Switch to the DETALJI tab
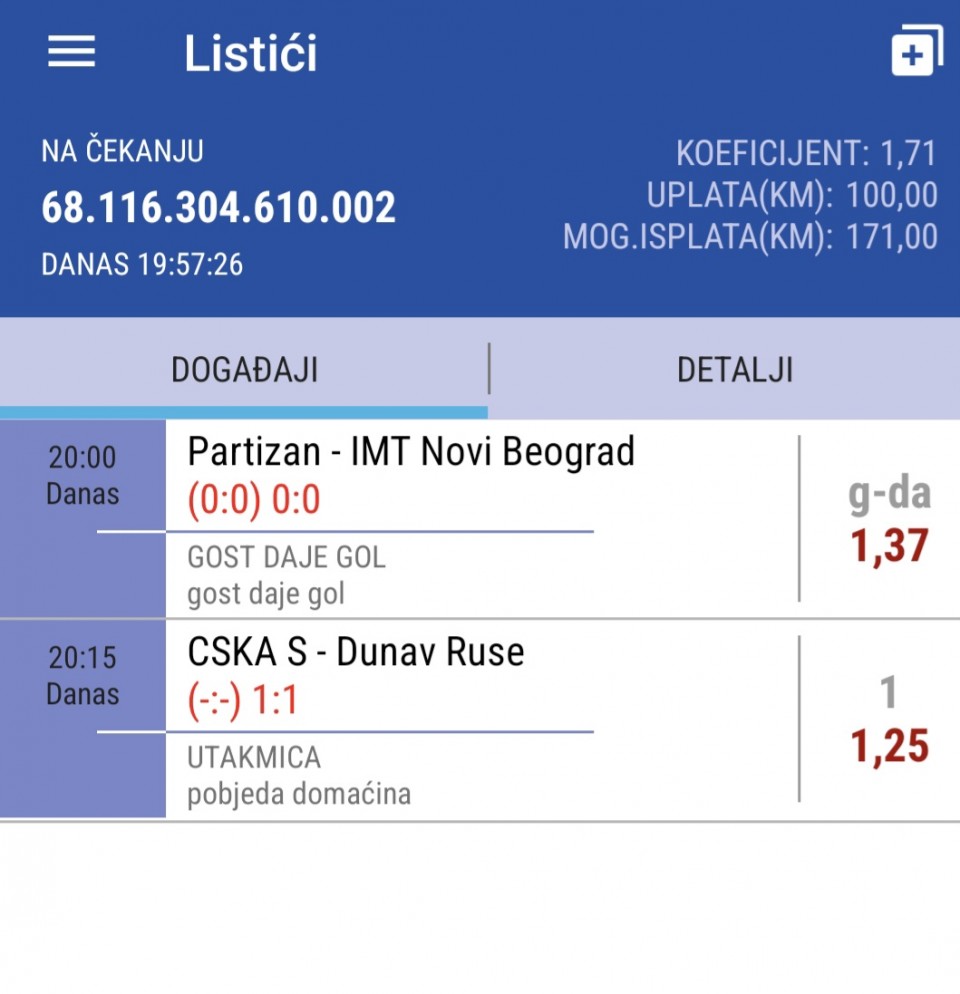This screenshot has width=960, height=994. coord(735,370)
